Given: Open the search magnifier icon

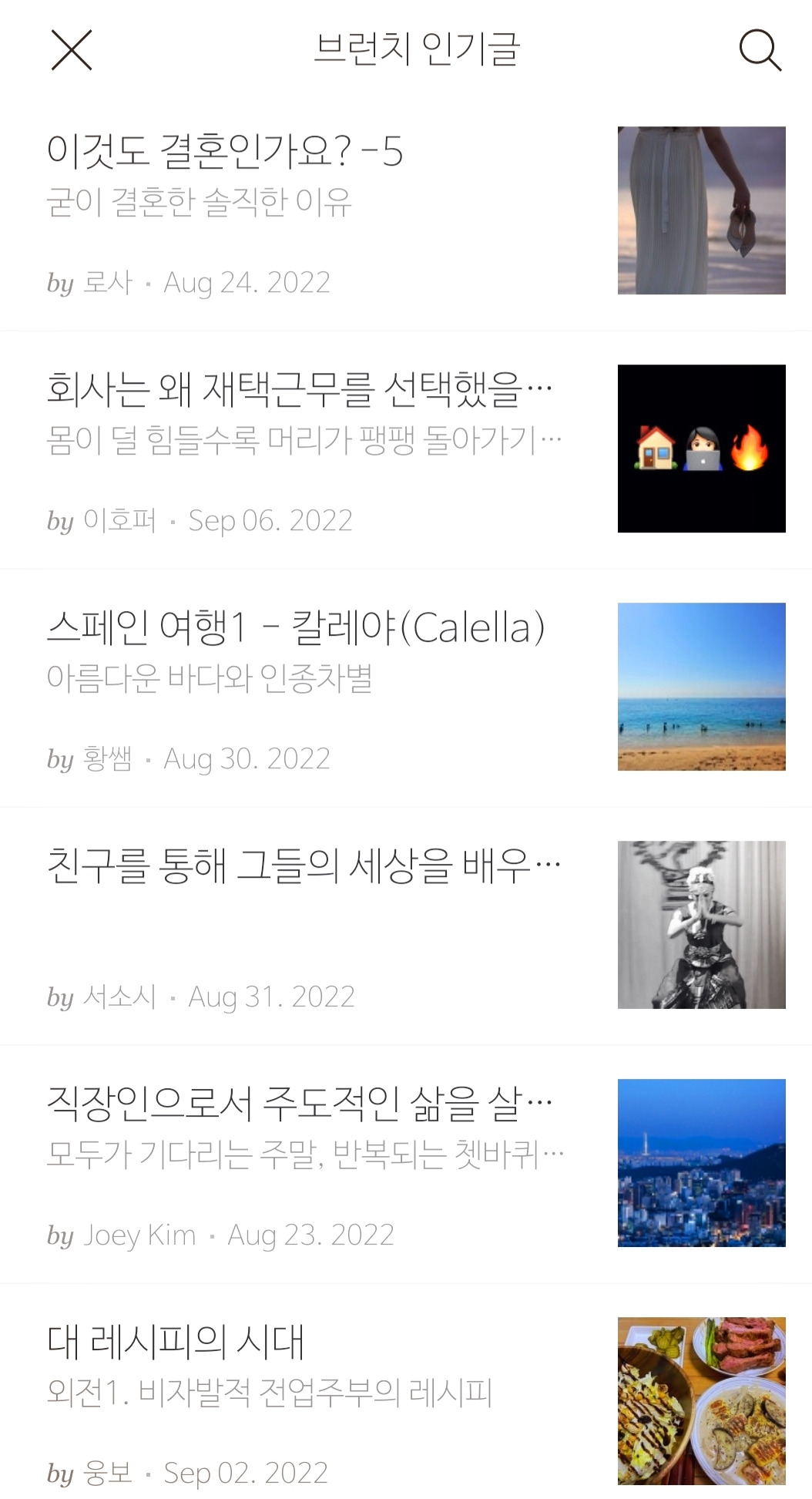Looking at the screenshot, I should [x=760, y=51].
